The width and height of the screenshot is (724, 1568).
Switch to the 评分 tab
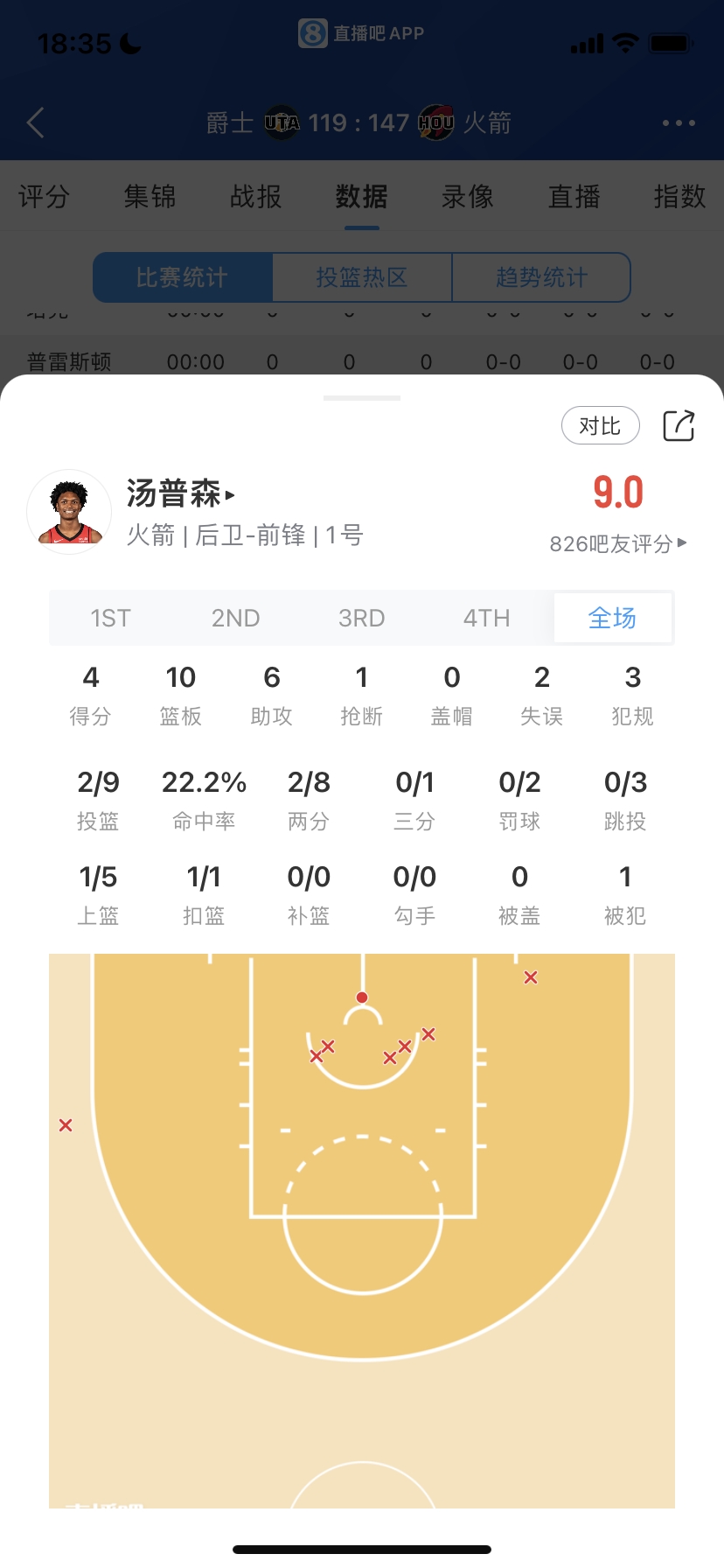tap(44, 197)
